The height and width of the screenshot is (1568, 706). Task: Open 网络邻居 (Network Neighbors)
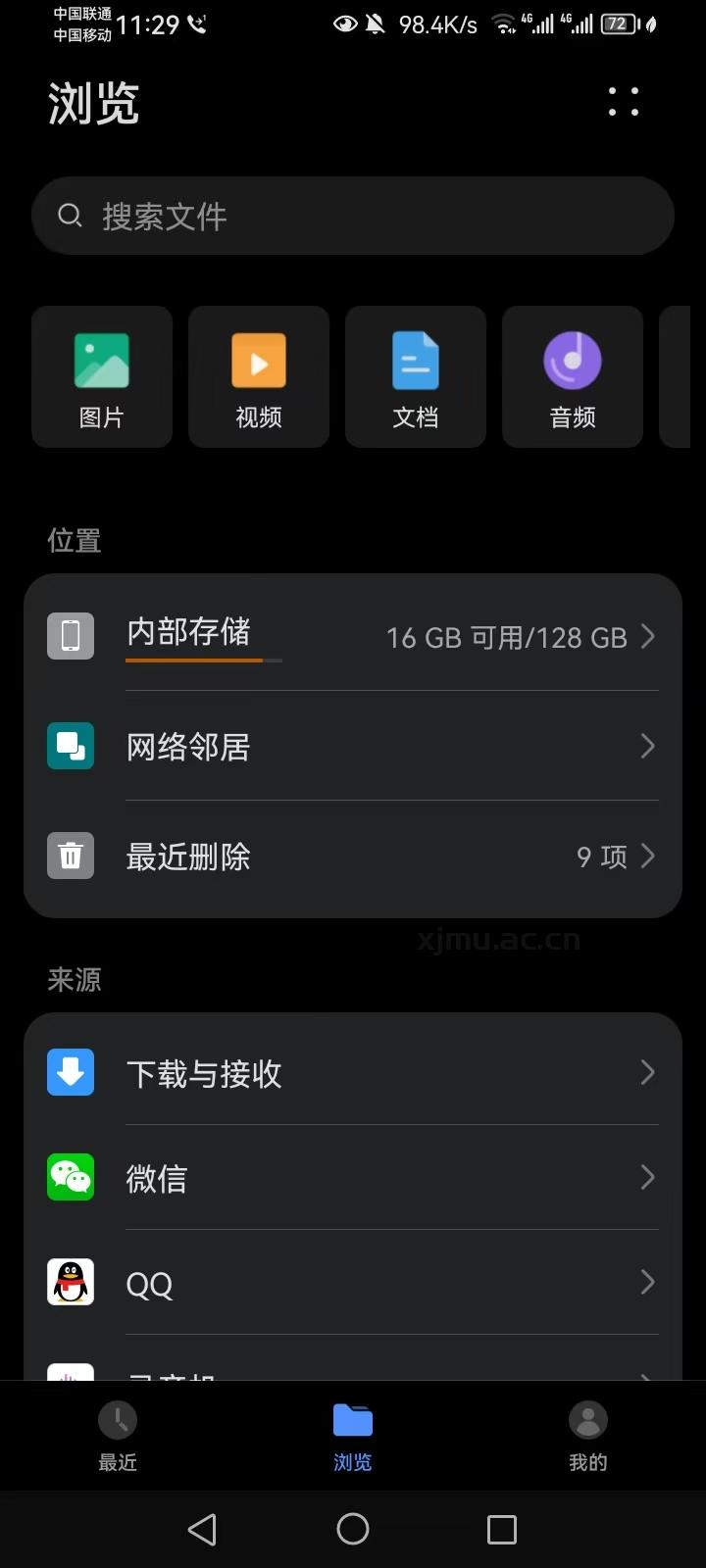(x=353, y=747)
